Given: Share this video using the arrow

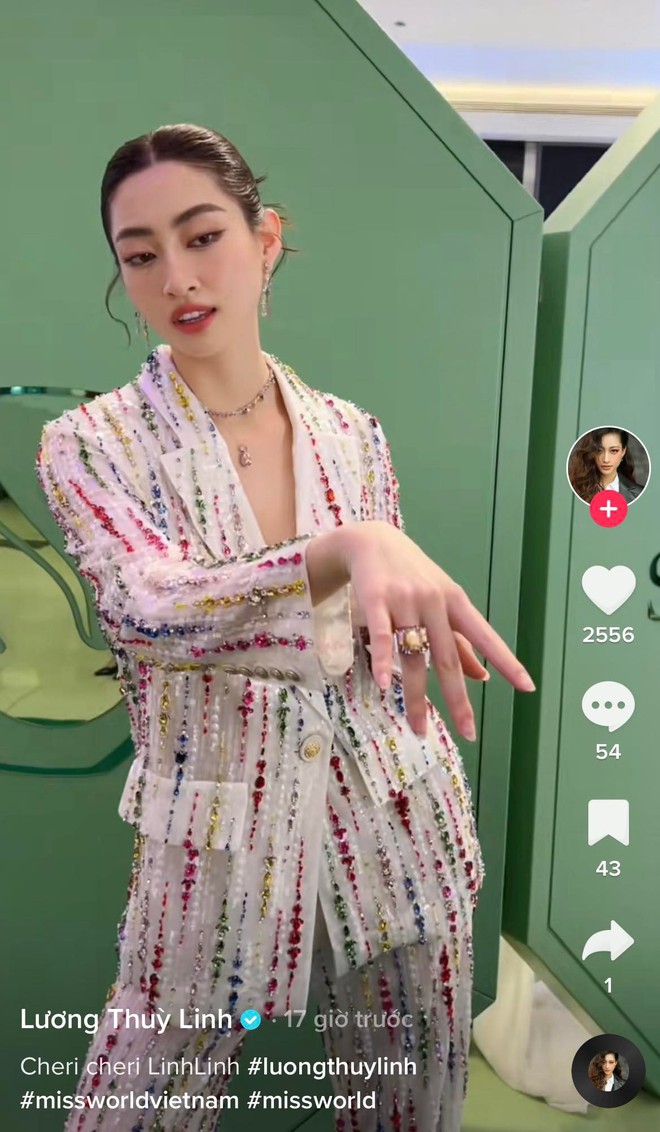Looking at the screenshot, I should (x=608, y=941).
